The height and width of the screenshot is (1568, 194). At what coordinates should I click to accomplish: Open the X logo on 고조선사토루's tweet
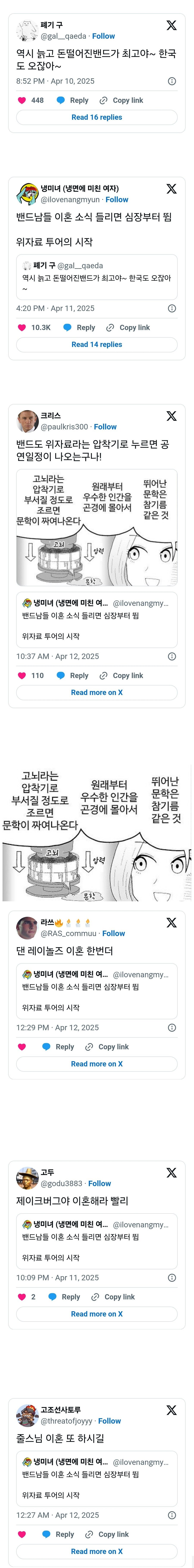click(172, 1410)
